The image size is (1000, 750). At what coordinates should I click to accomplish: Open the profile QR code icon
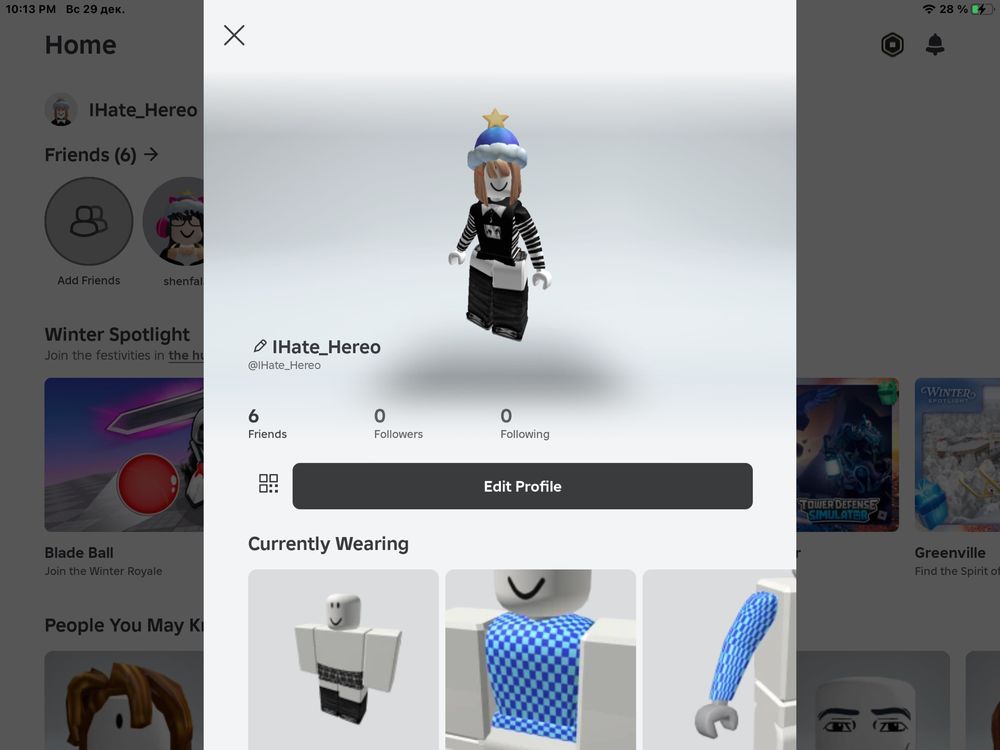tap(268, 484)
